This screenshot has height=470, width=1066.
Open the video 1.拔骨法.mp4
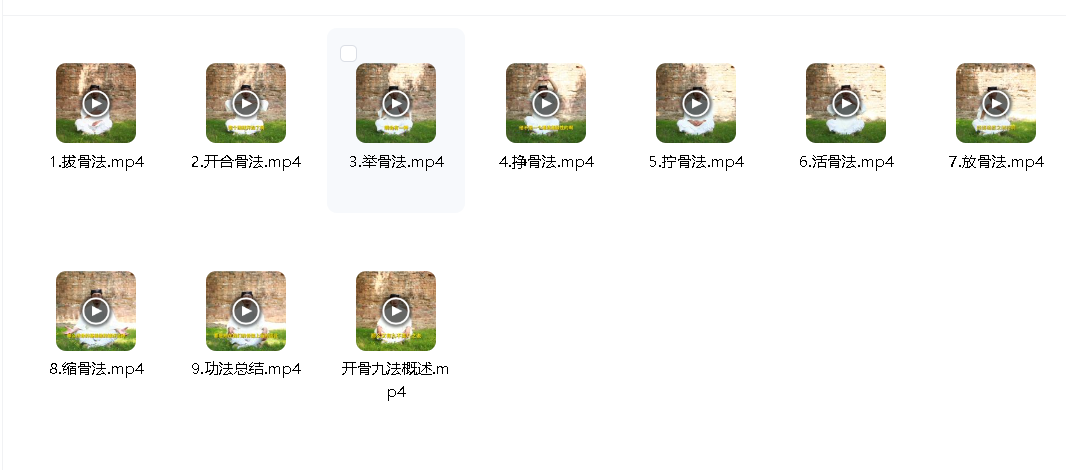pos(96,103)
